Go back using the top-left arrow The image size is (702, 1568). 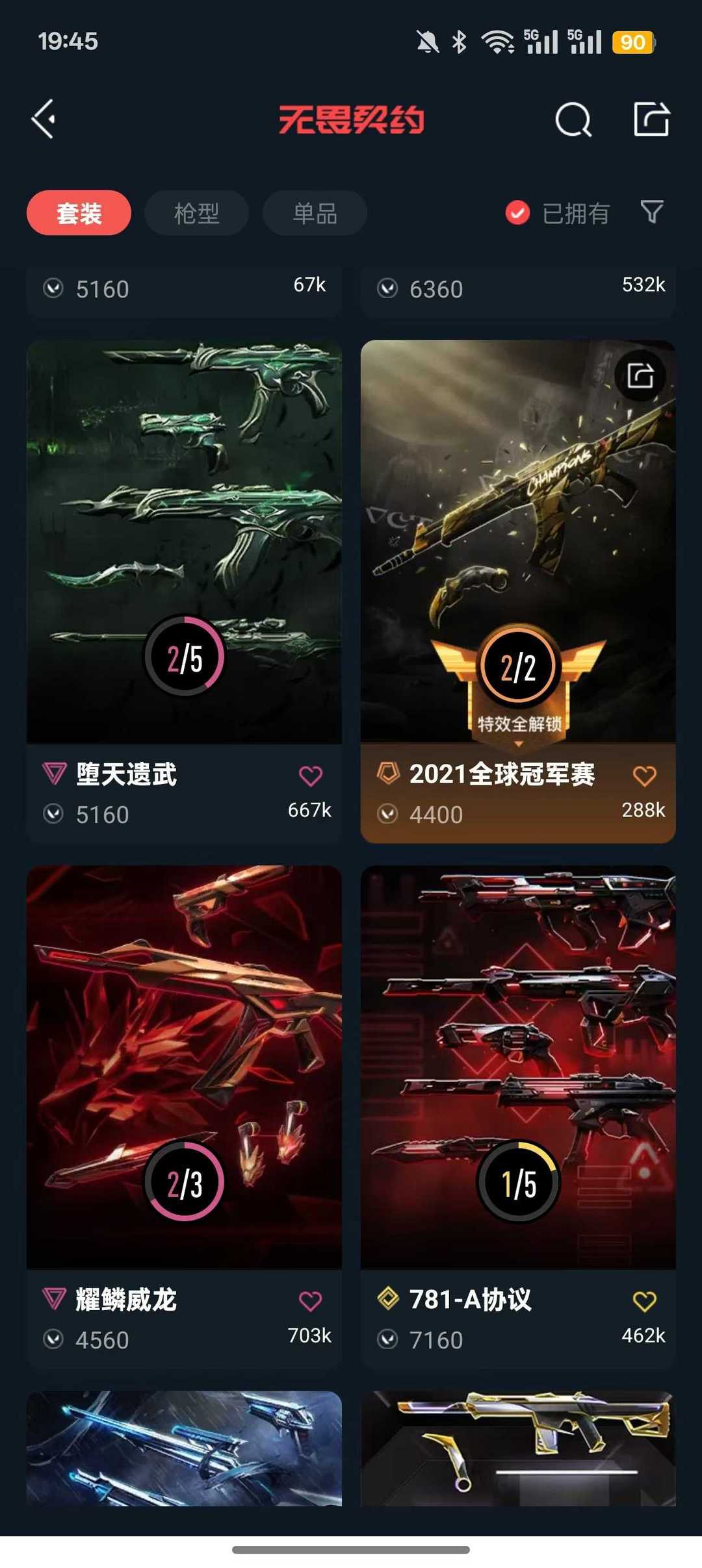[x=44, y=120]
